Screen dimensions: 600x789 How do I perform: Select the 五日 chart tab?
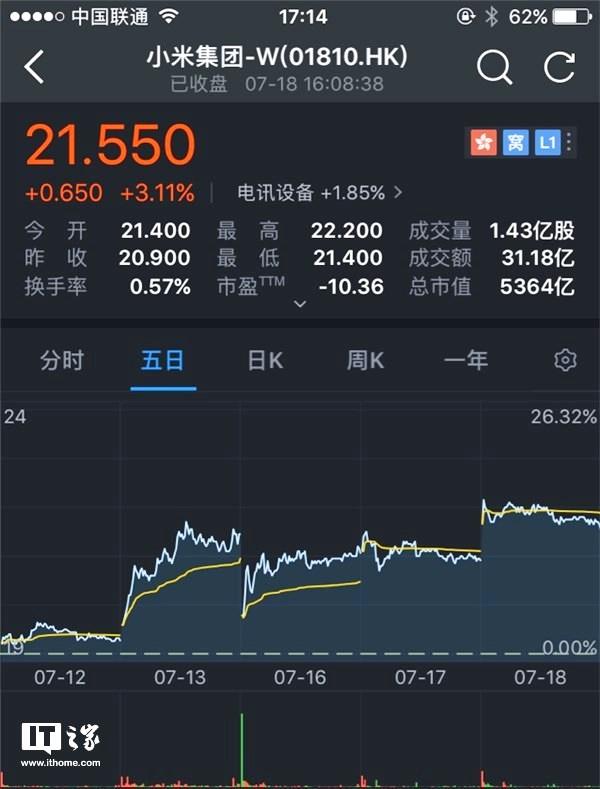point(163,360)
